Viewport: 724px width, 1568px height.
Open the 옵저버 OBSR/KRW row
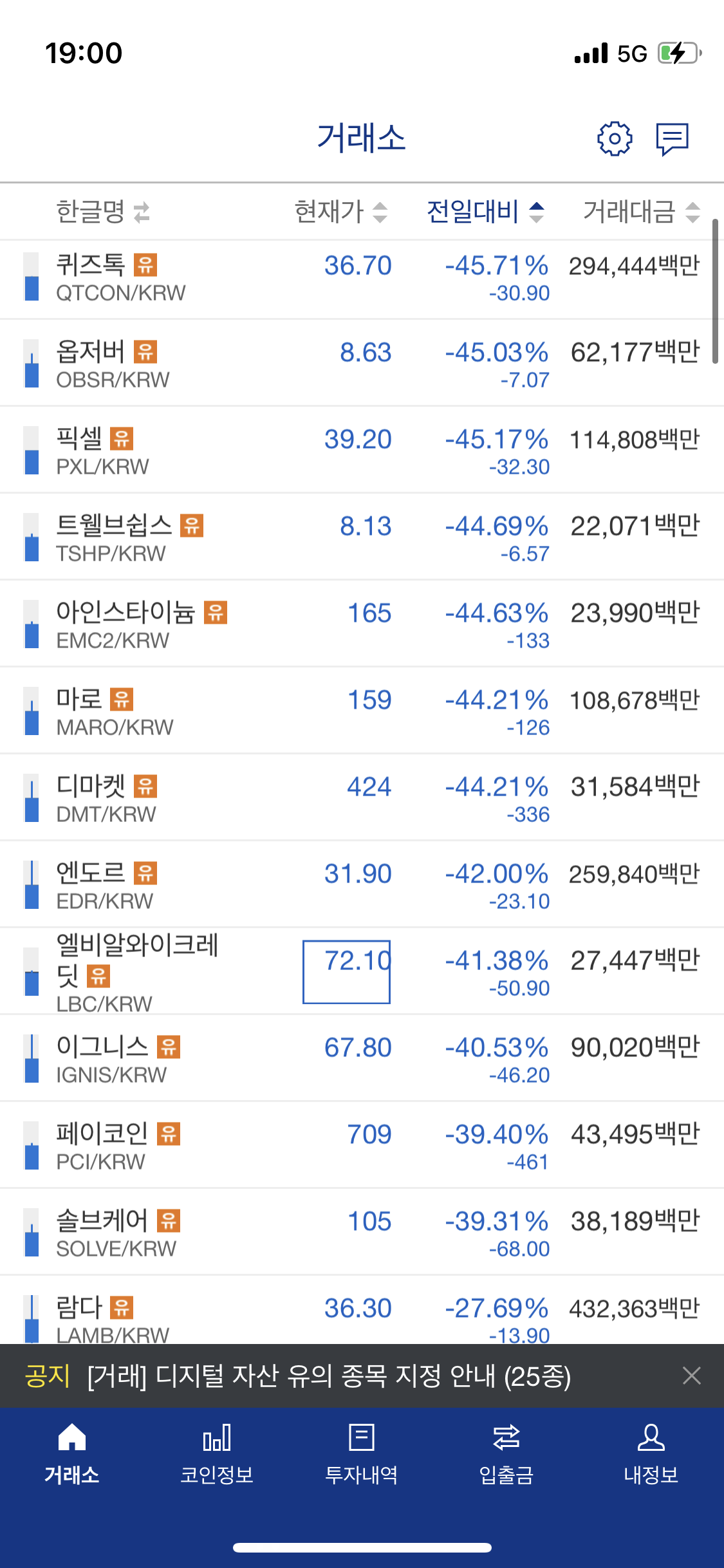(362, 363)
